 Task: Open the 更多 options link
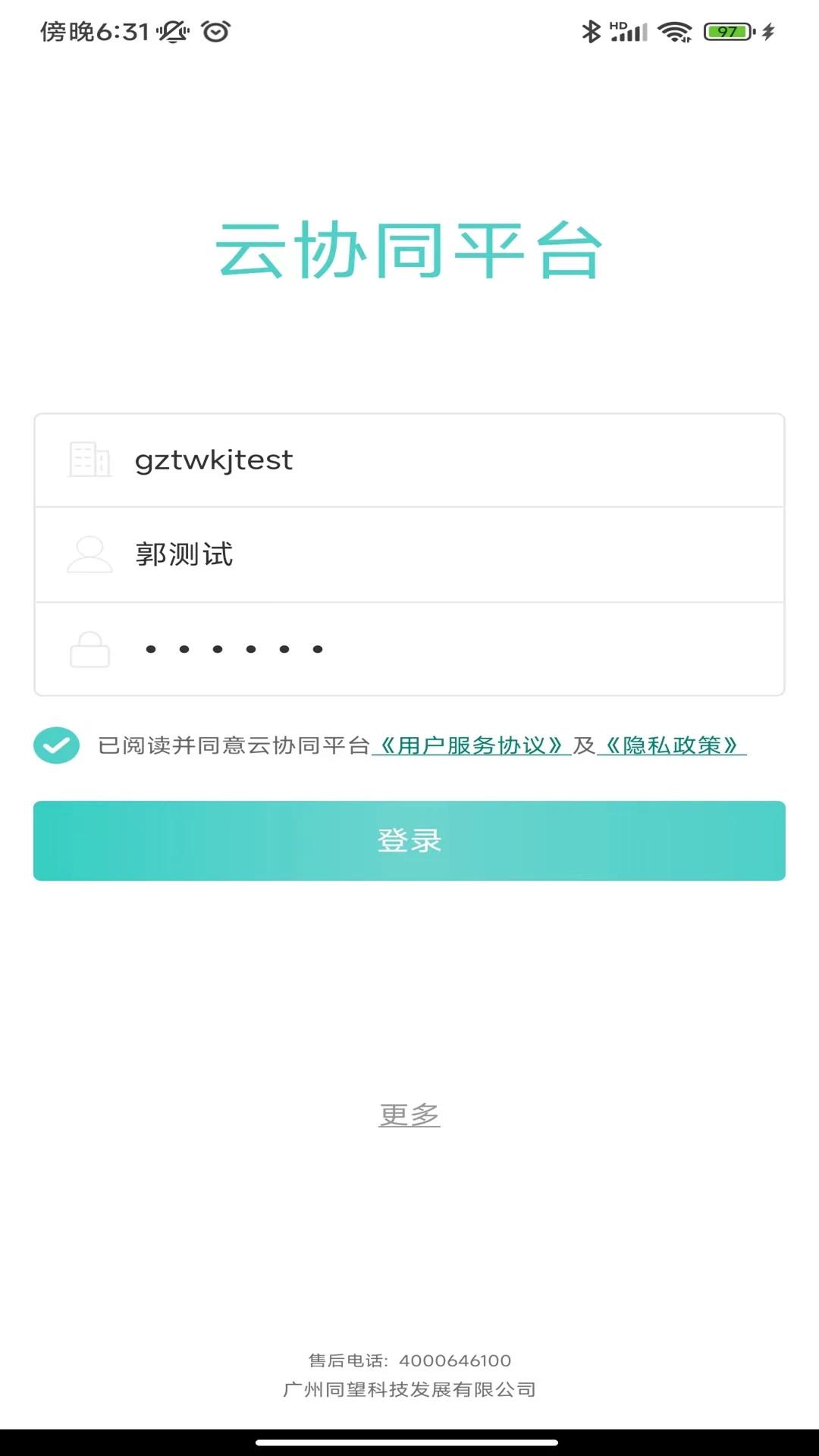pos(409,1115)
